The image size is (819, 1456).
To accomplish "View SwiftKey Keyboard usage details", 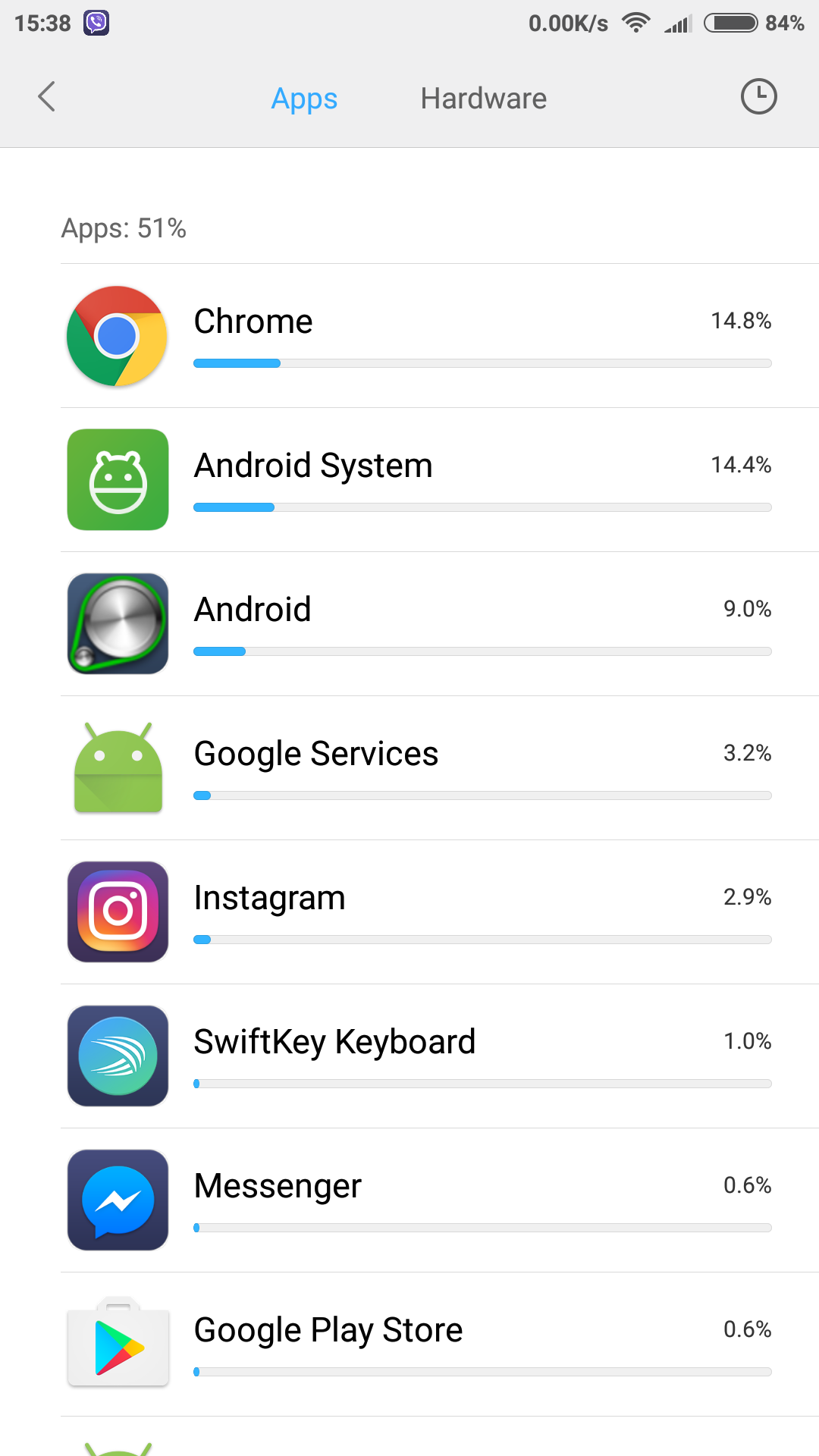I will 440,1056.
